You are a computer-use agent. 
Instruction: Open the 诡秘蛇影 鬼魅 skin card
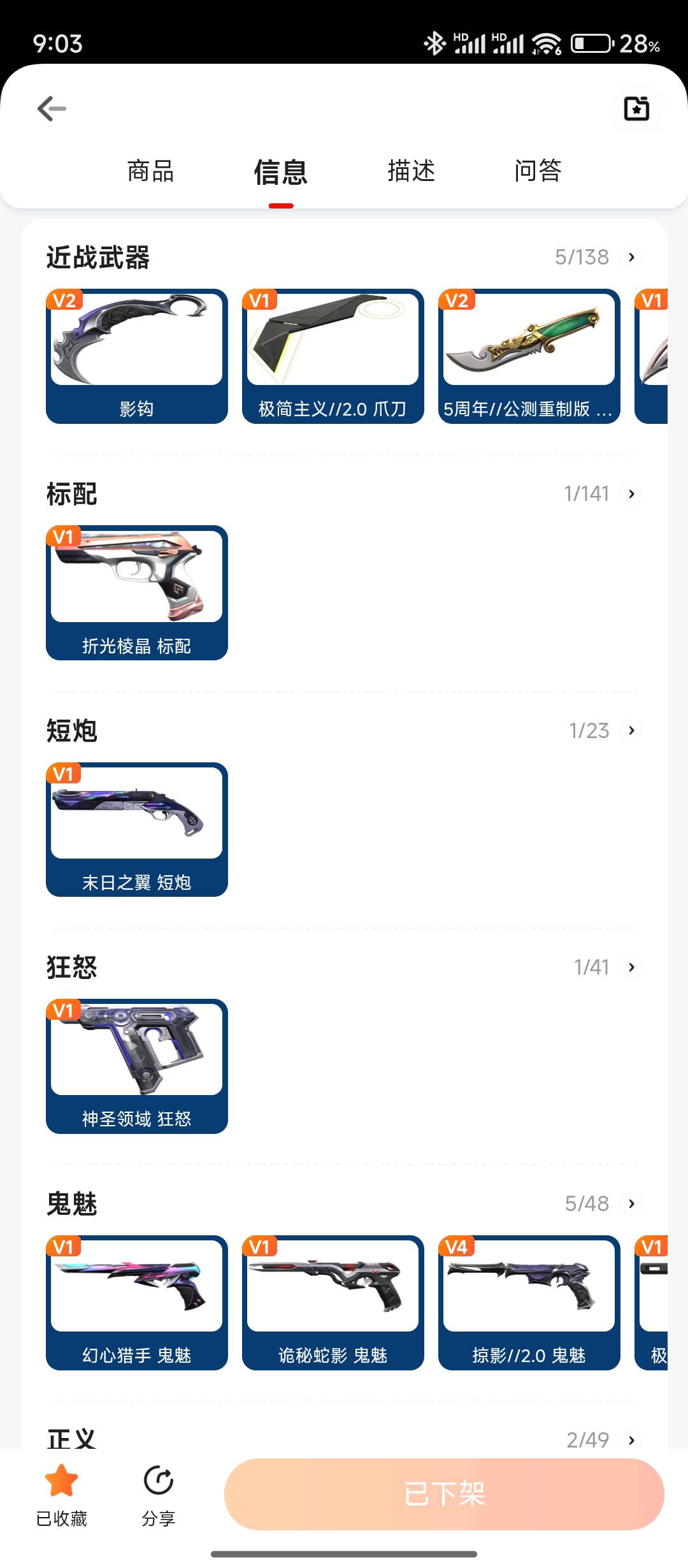[333, 1302]
